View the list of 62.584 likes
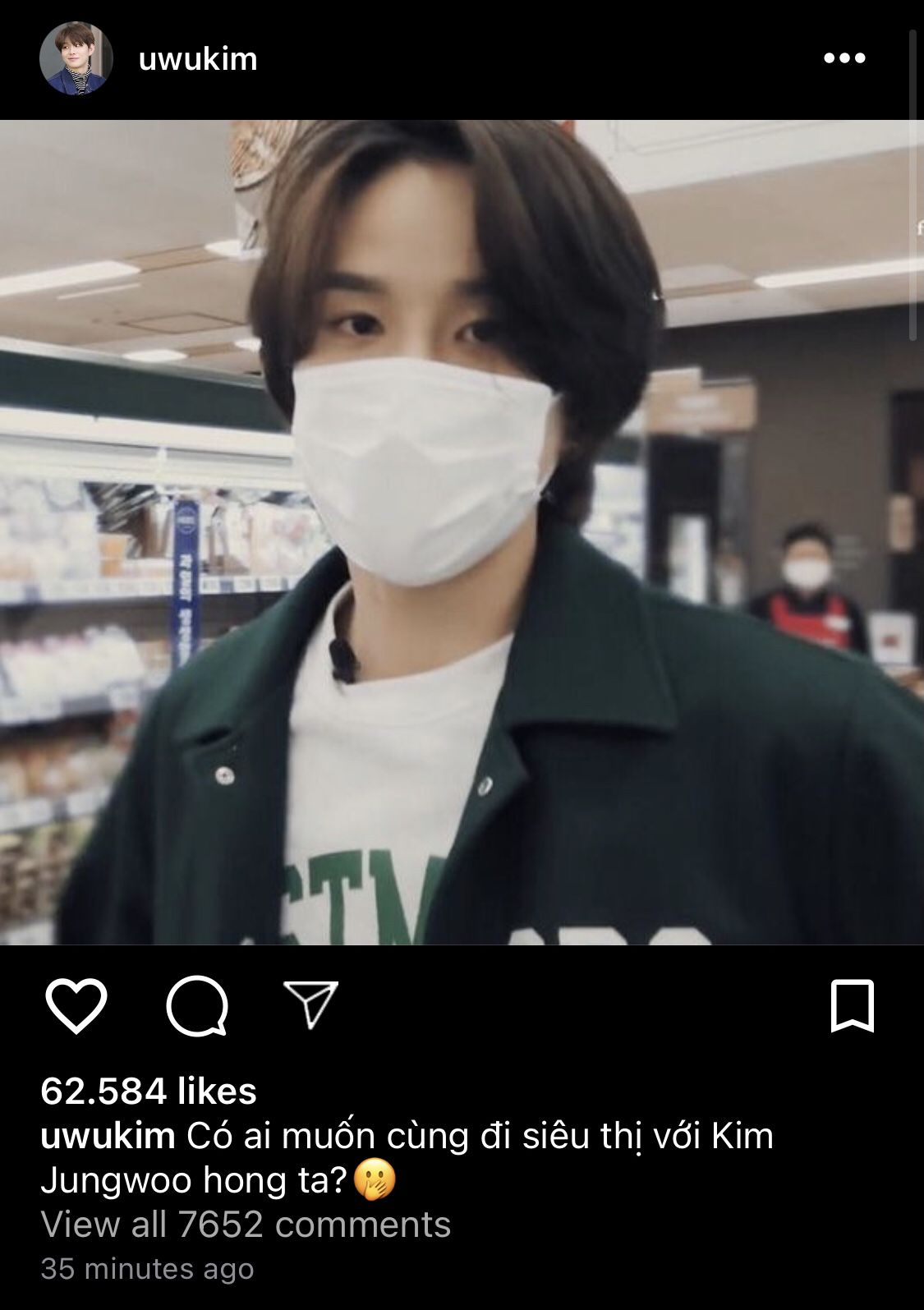 pyautogui.click(x=149, y=1092)
